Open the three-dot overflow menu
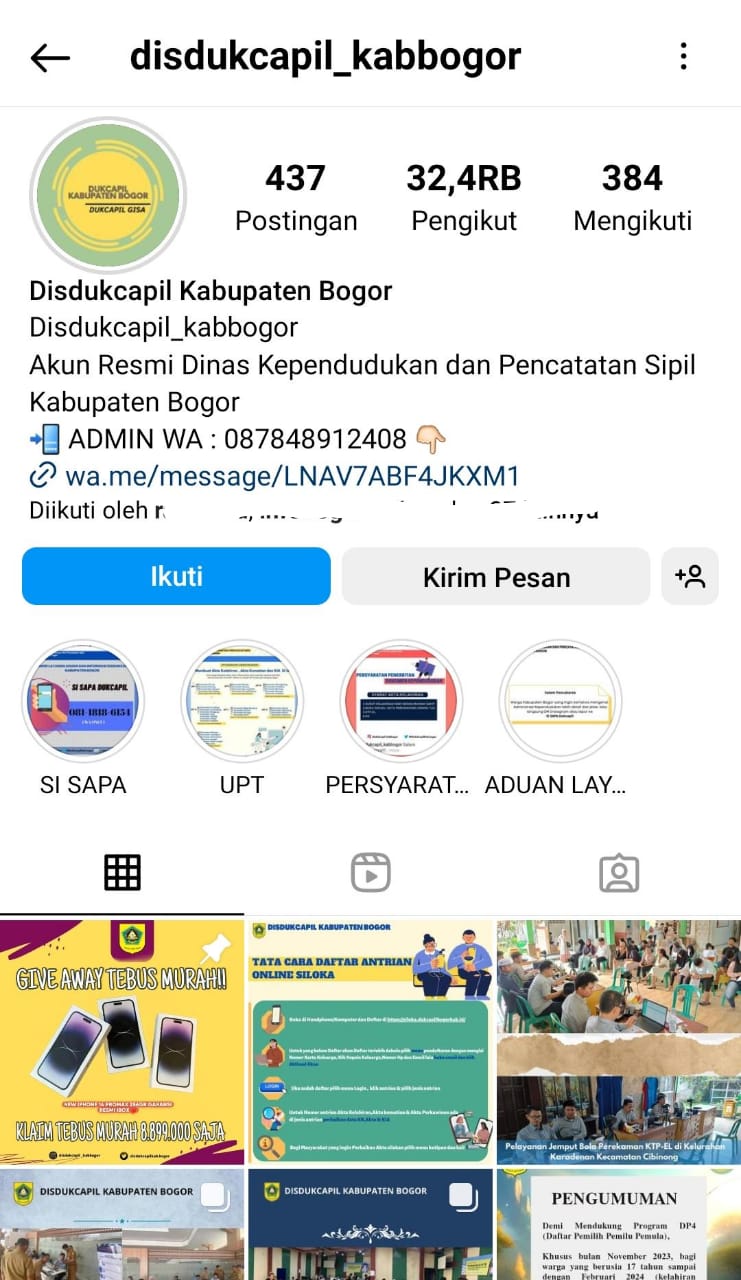 (x=684, y=56)
